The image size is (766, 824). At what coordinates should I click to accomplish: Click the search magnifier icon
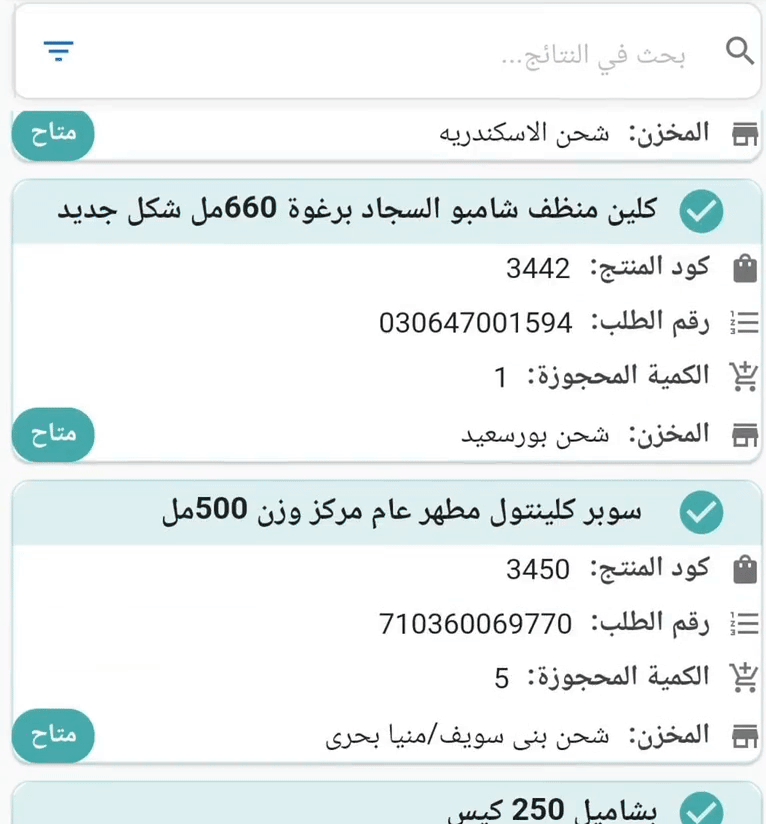(739, 50)
